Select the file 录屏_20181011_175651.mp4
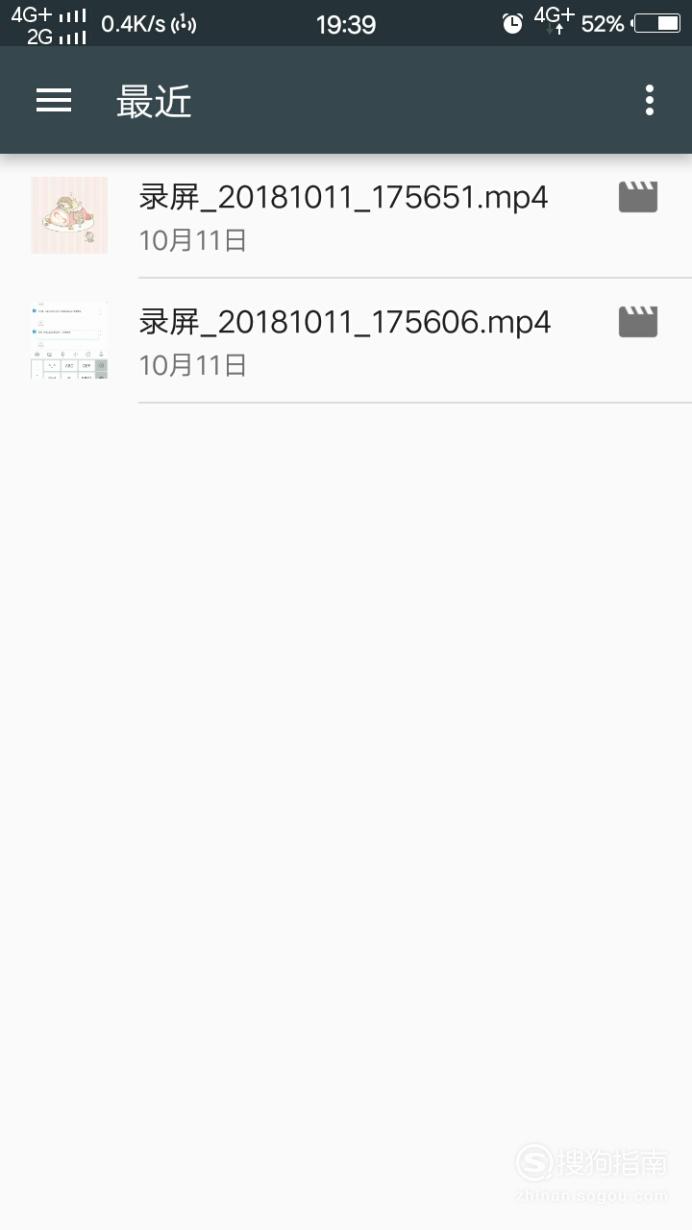Viewport: 692px width, 1230px height. pos(346,216)
